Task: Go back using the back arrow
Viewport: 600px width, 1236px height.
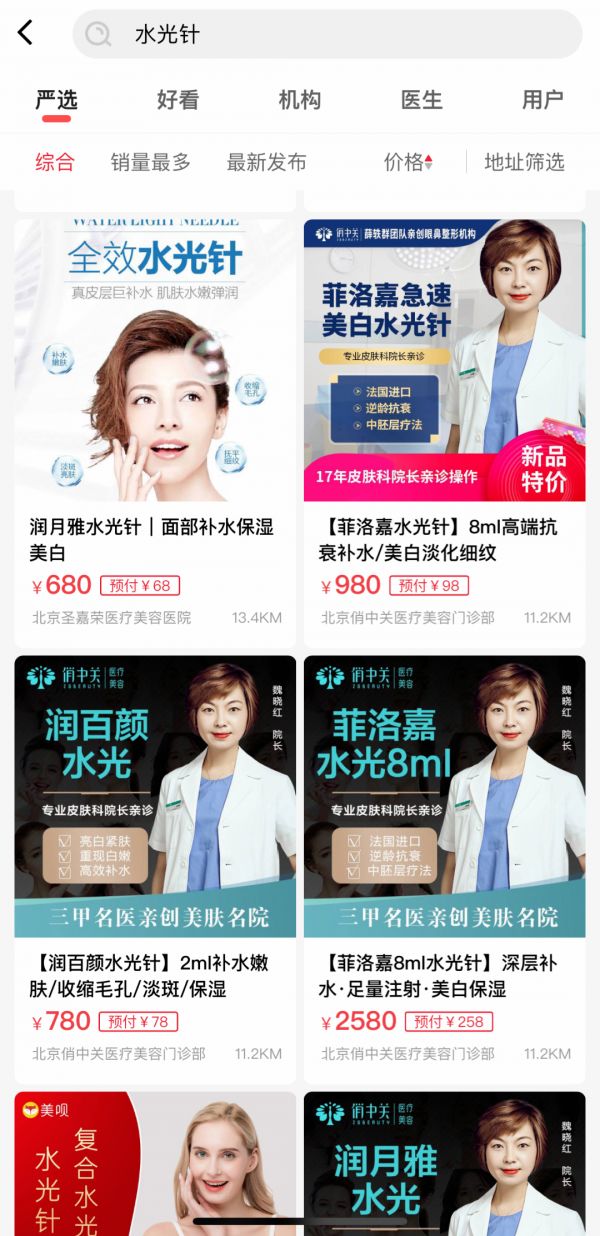Action: coord(26,33)
